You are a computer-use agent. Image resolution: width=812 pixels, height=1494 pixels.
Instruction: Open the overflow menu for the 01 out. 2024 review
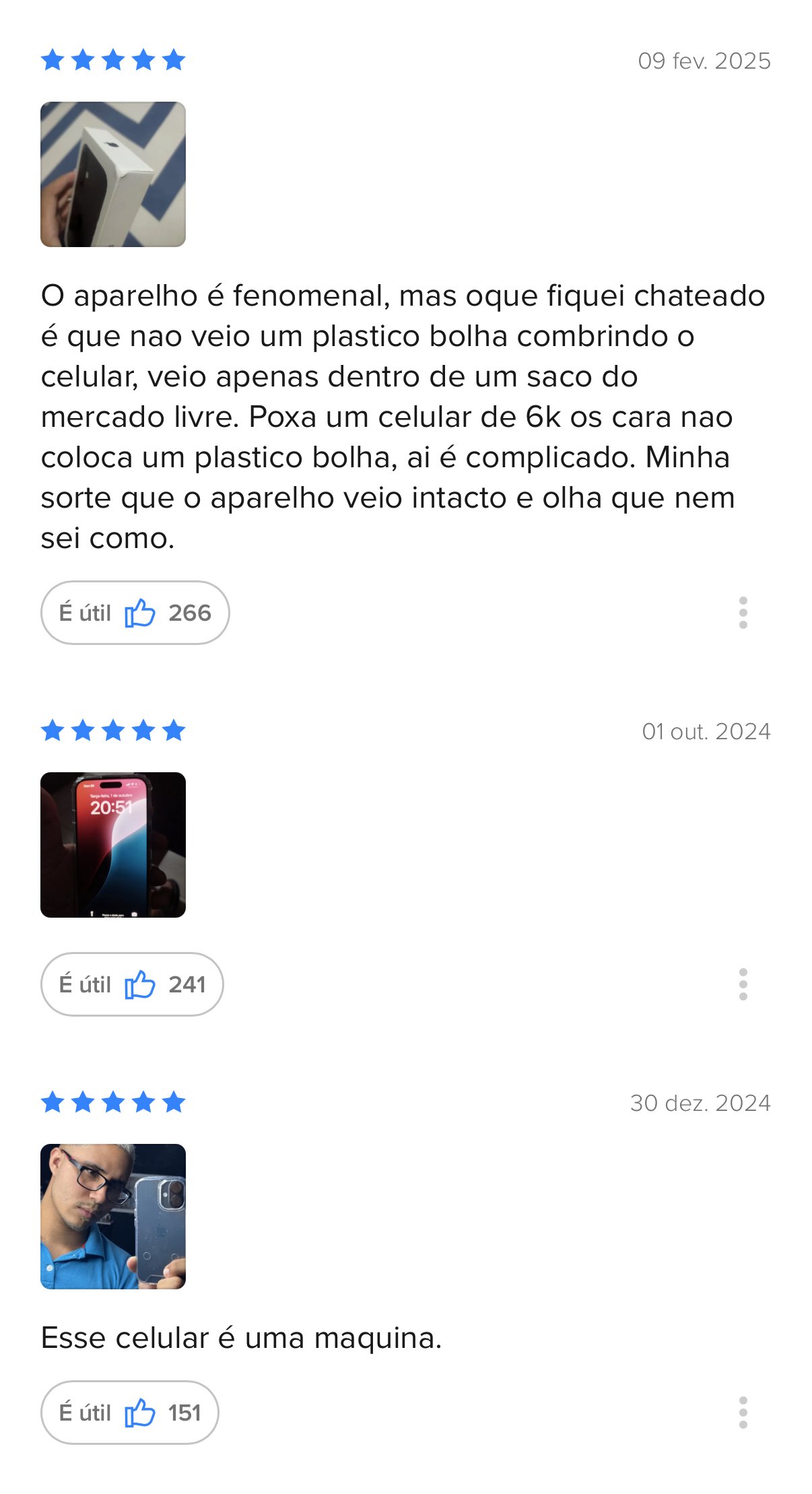coord(743,984)
